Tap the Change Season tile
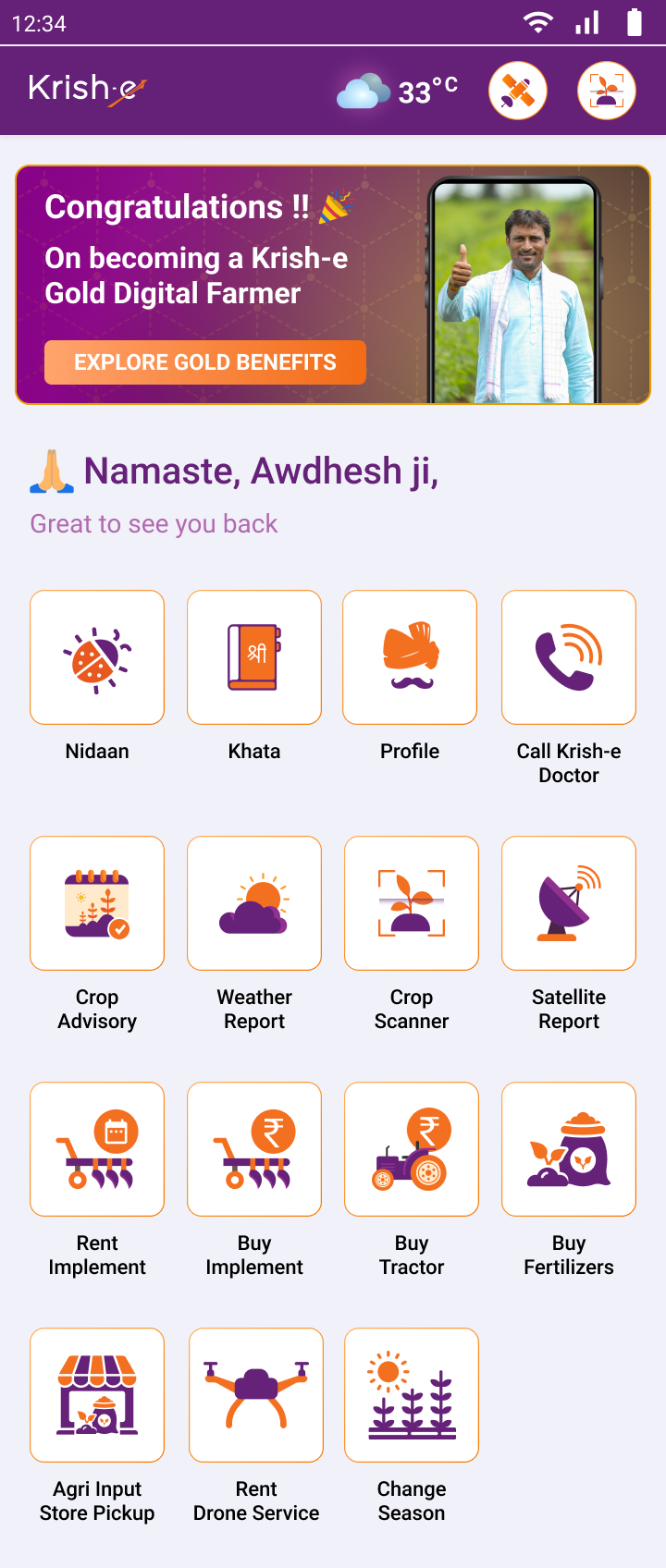 [412, 1395]
